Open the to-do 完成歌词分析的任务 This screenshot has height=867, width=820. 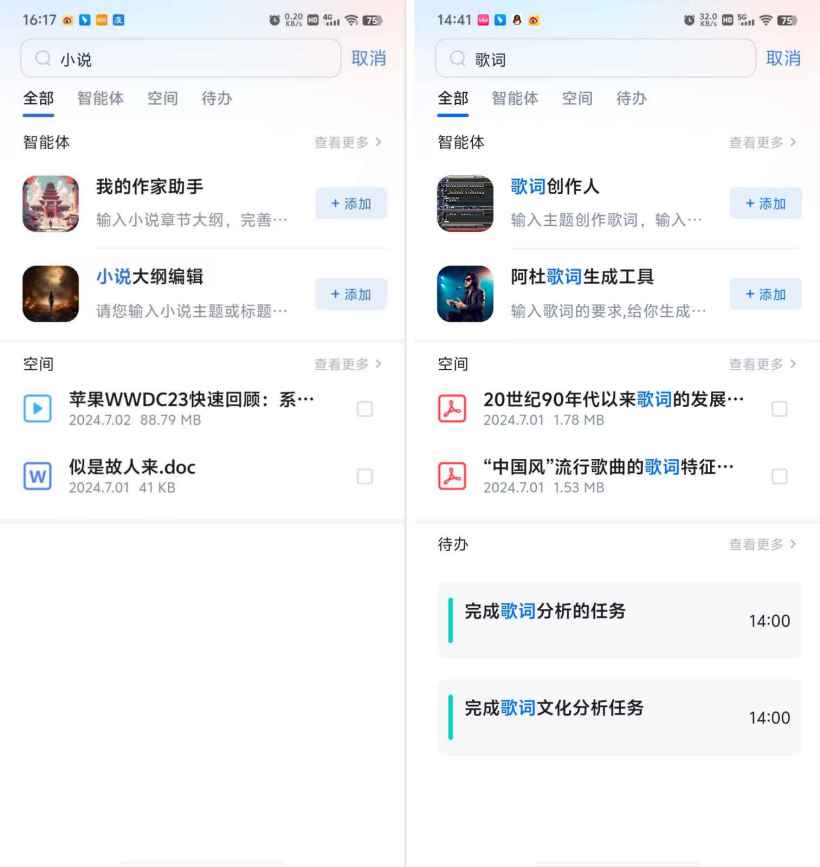618,620
